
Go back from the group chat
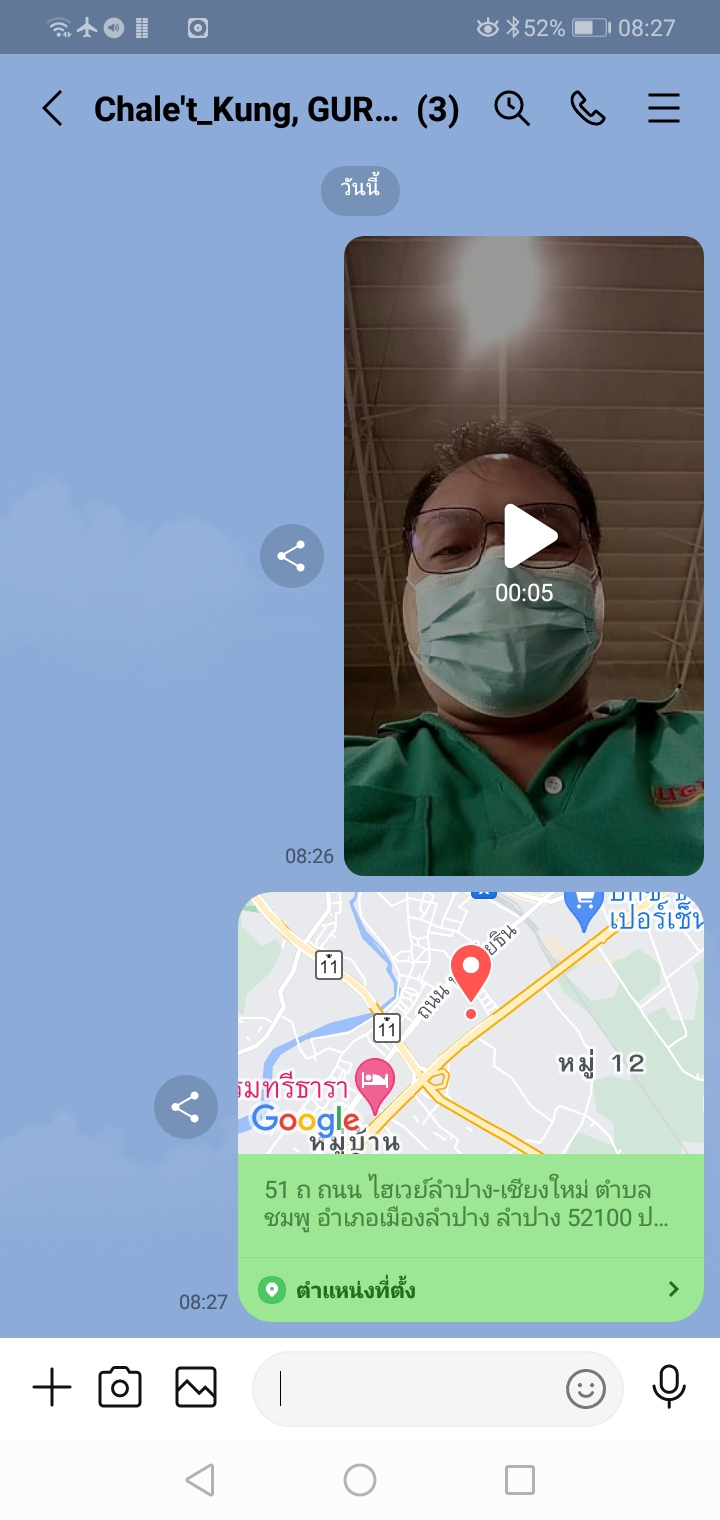click(x=52, y=109)
